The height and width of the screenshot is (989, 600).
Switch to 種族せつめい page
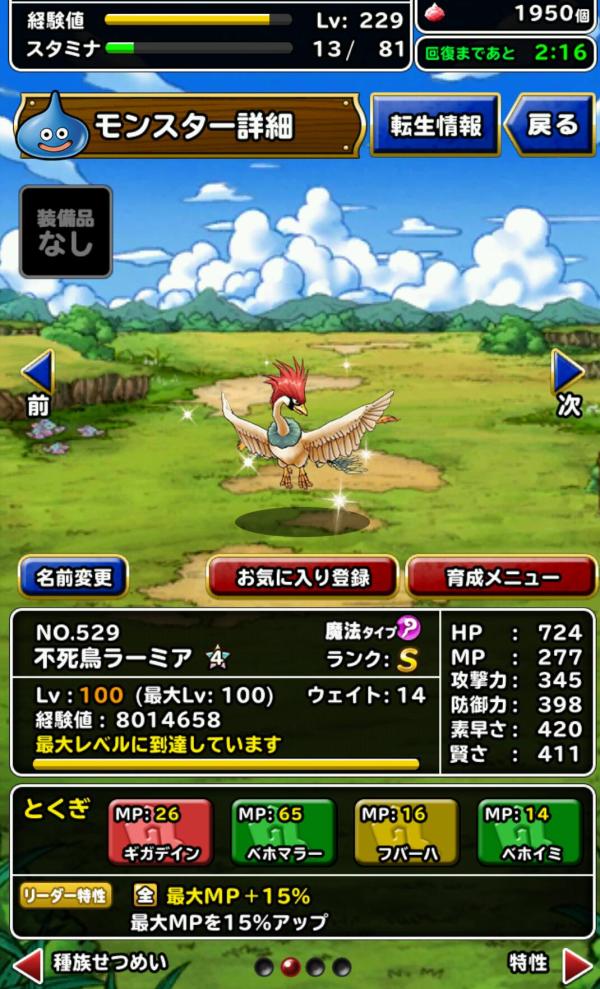click(x=90, y=965)
